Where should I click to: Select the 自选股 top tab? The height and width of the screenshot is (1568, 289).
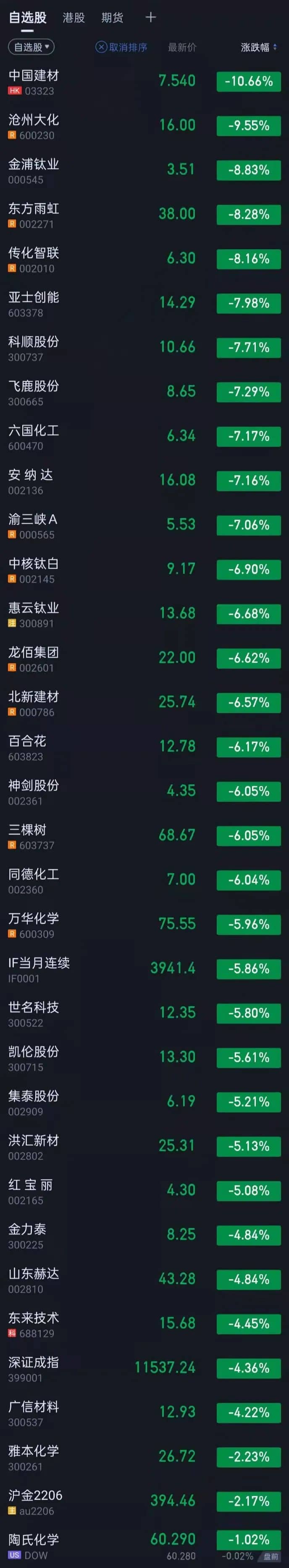pos(27,18)
